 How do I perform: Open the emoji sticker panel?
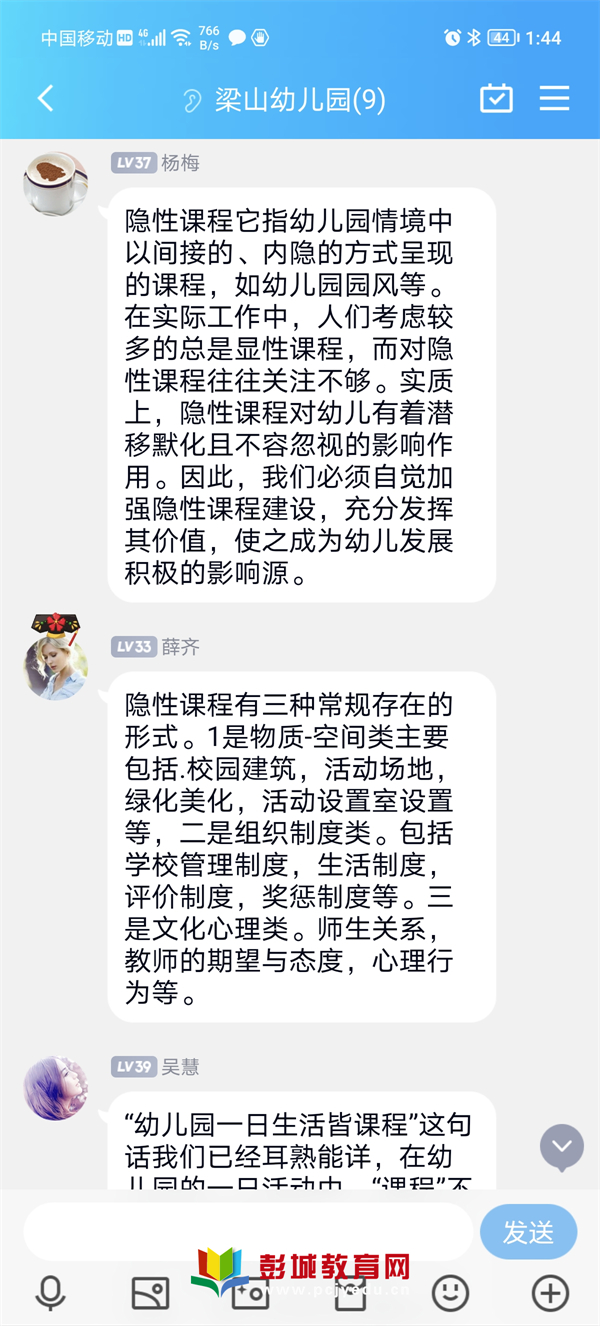pyautogui.click(x=450, y=1293)
